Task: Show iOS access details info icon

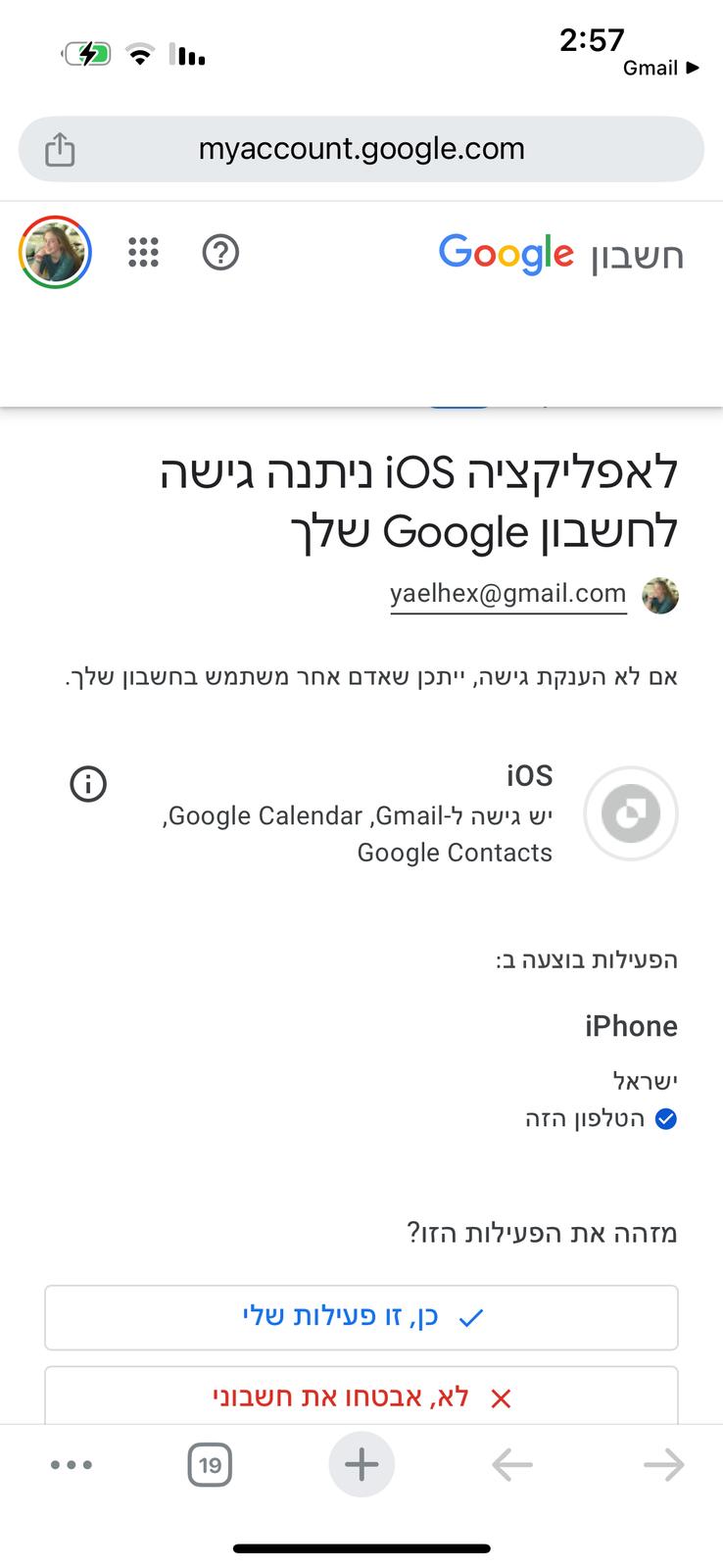Action: [88, 784]
